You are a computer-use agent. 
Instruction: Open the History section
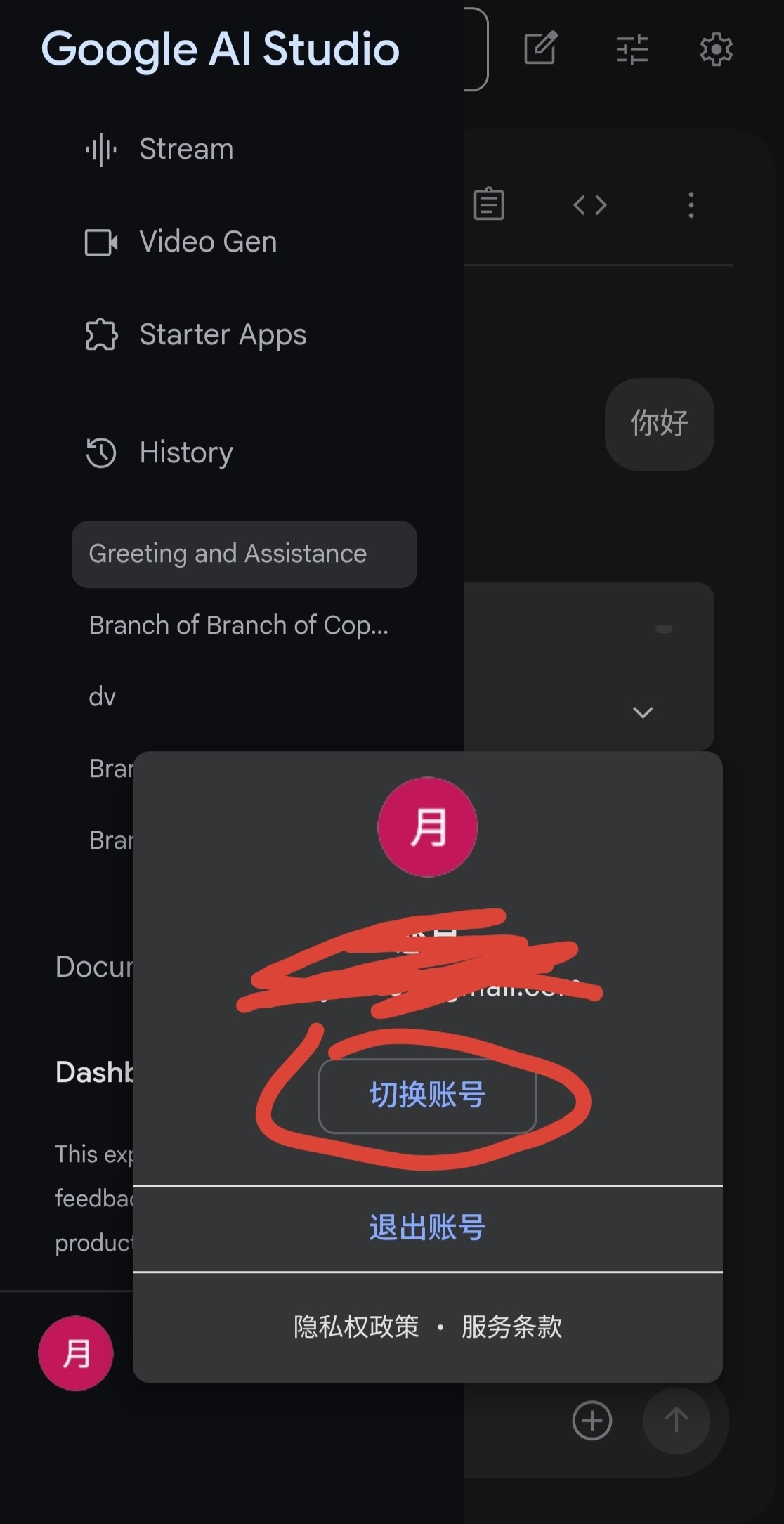click(185, 452)
